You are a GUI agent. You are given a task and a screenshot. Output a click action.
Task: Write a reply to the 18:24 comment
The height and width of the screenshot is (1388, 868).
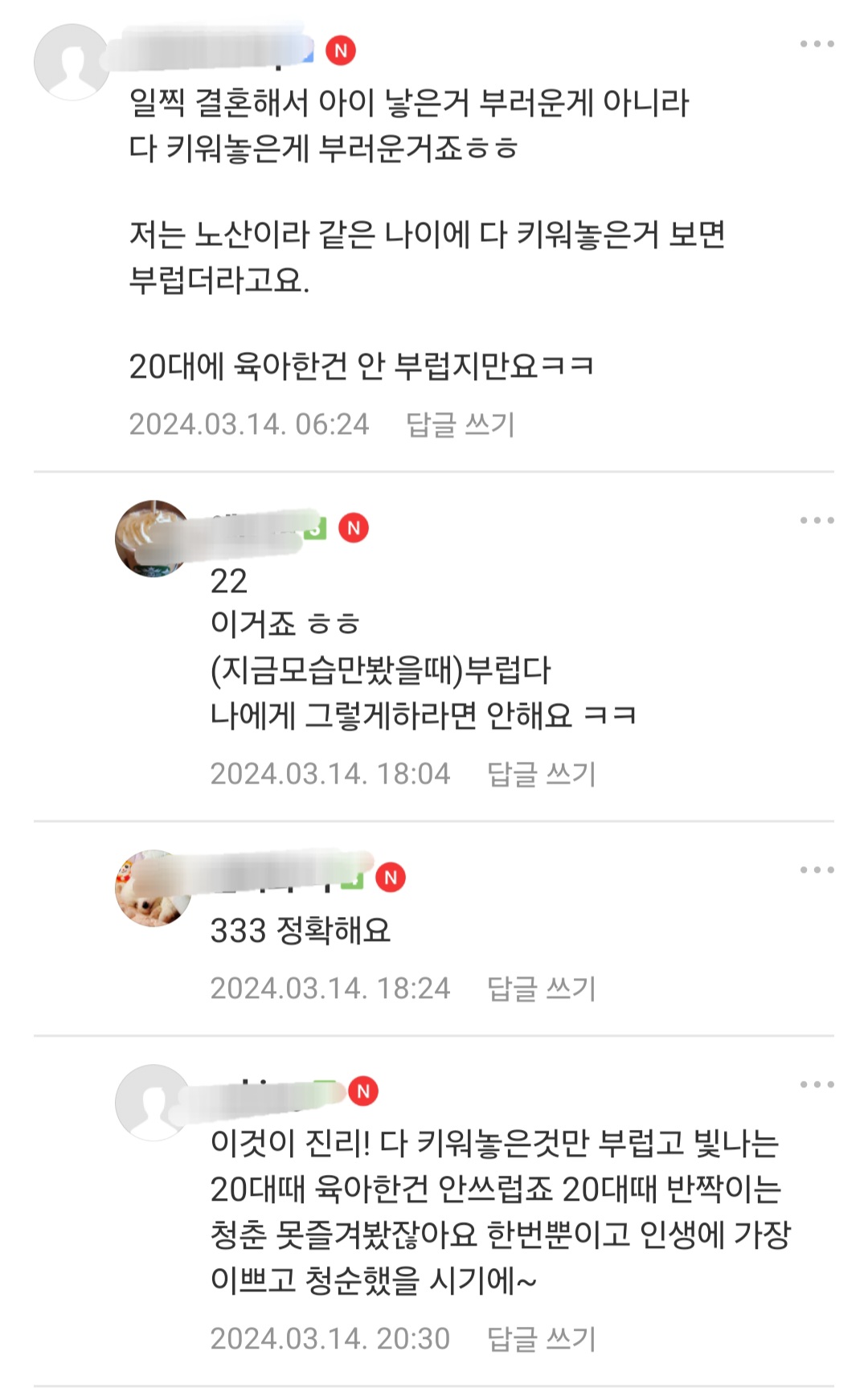541,988
